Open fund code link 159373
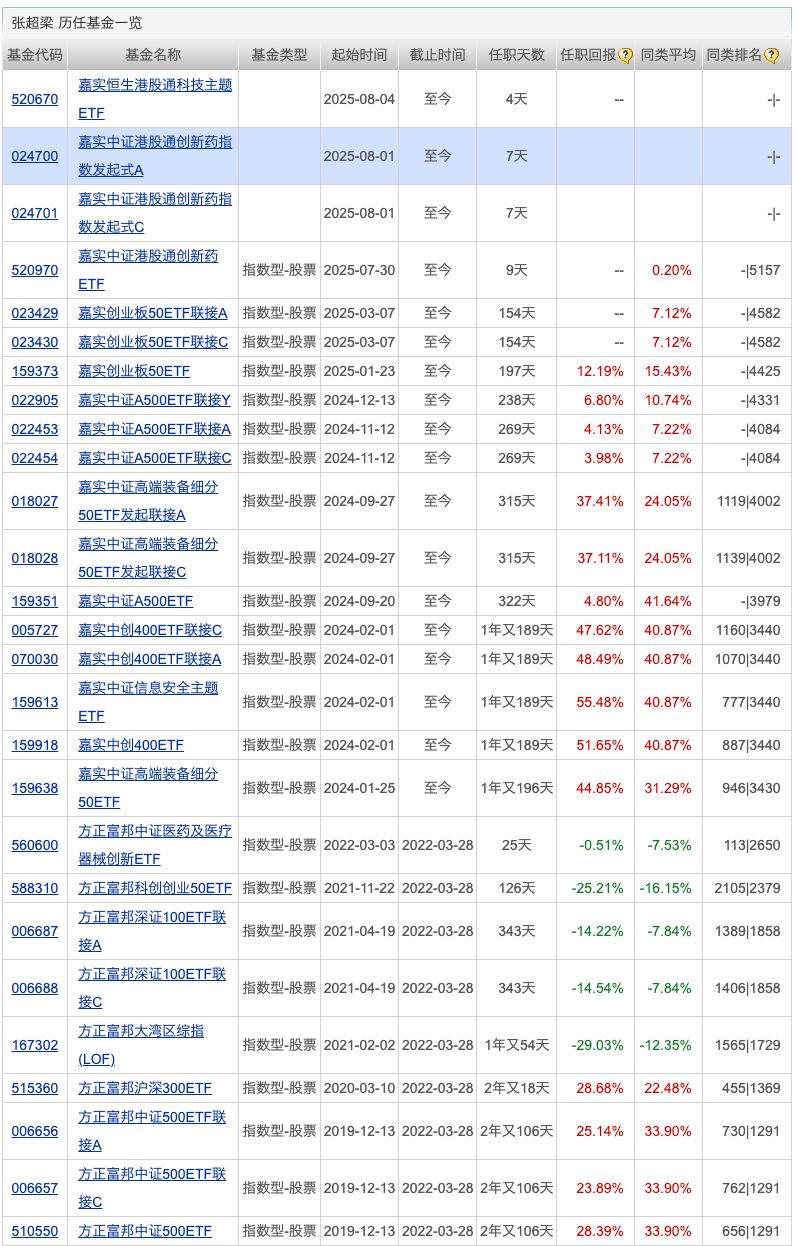Screen dimensions: 796x1246 coord(35,371)
